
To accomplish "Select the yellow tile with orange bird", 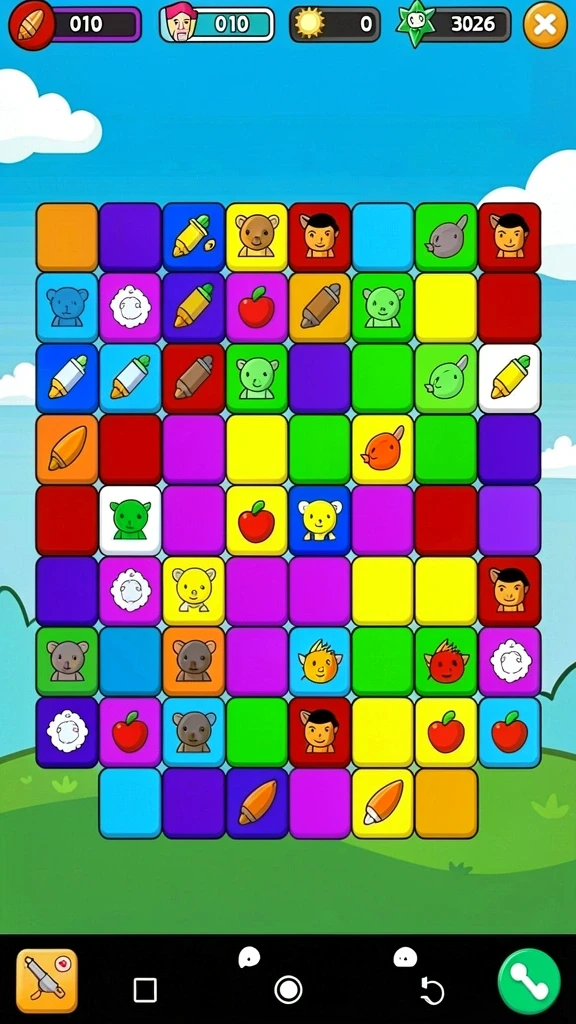I will 383,449.
